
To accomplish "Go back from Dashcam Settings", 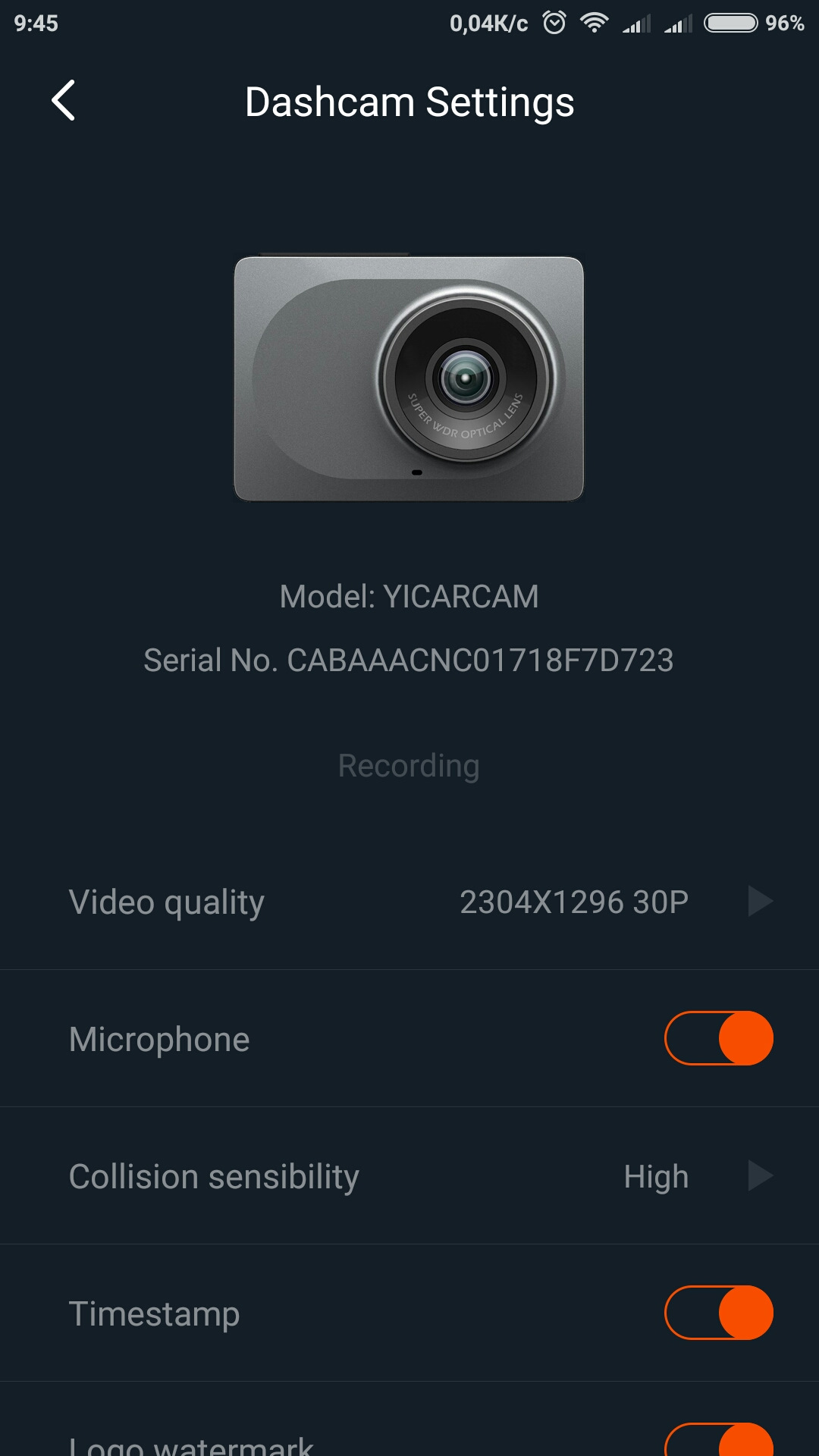I will coord(64,101).
